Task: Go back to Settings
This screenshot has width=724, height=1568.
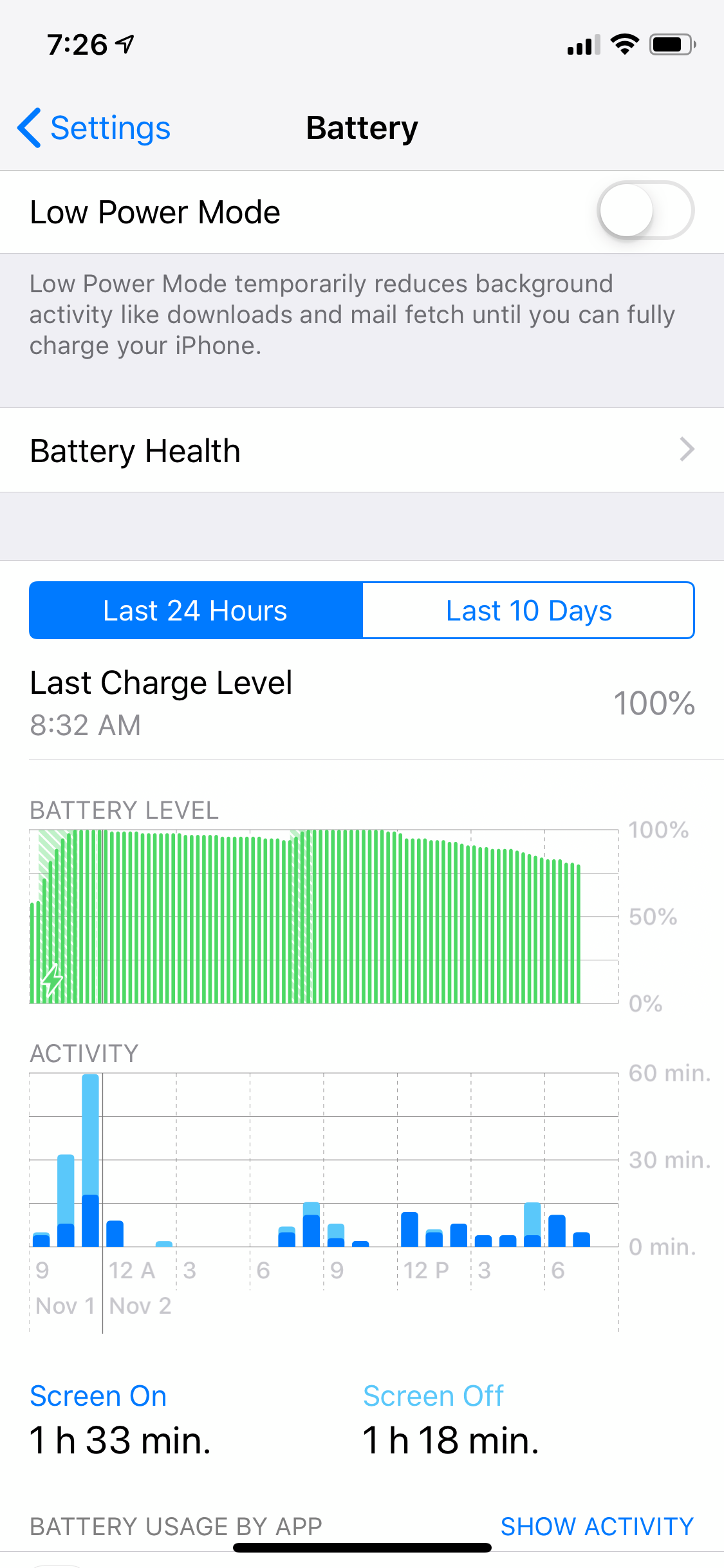Action: [94, 127]
